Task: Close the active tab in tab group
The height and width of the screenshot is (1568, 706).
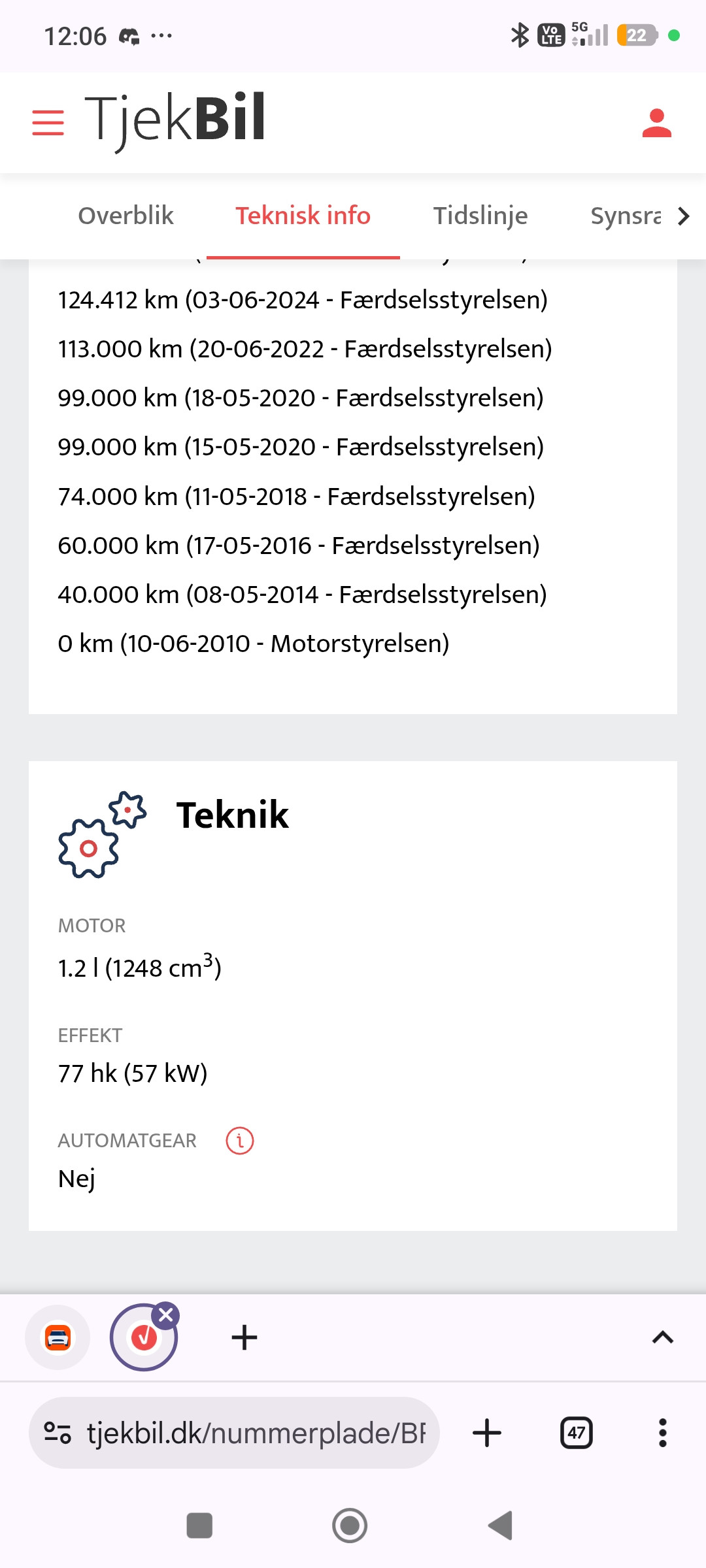Action: 166,1315
